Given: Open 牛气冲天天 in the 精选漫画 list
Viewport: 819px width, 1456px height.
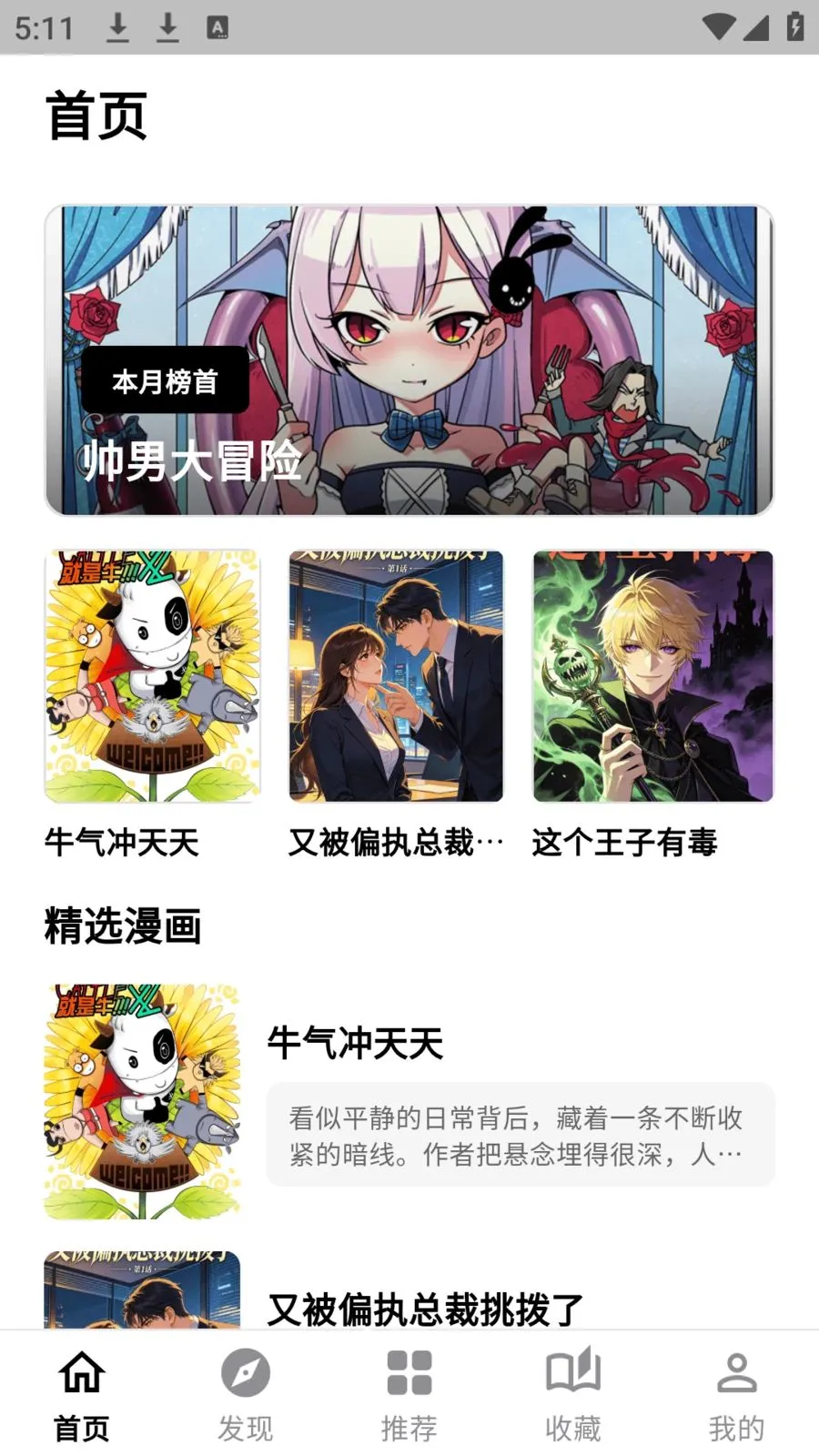Looking at the screenshot, I should click(355, 1043).
